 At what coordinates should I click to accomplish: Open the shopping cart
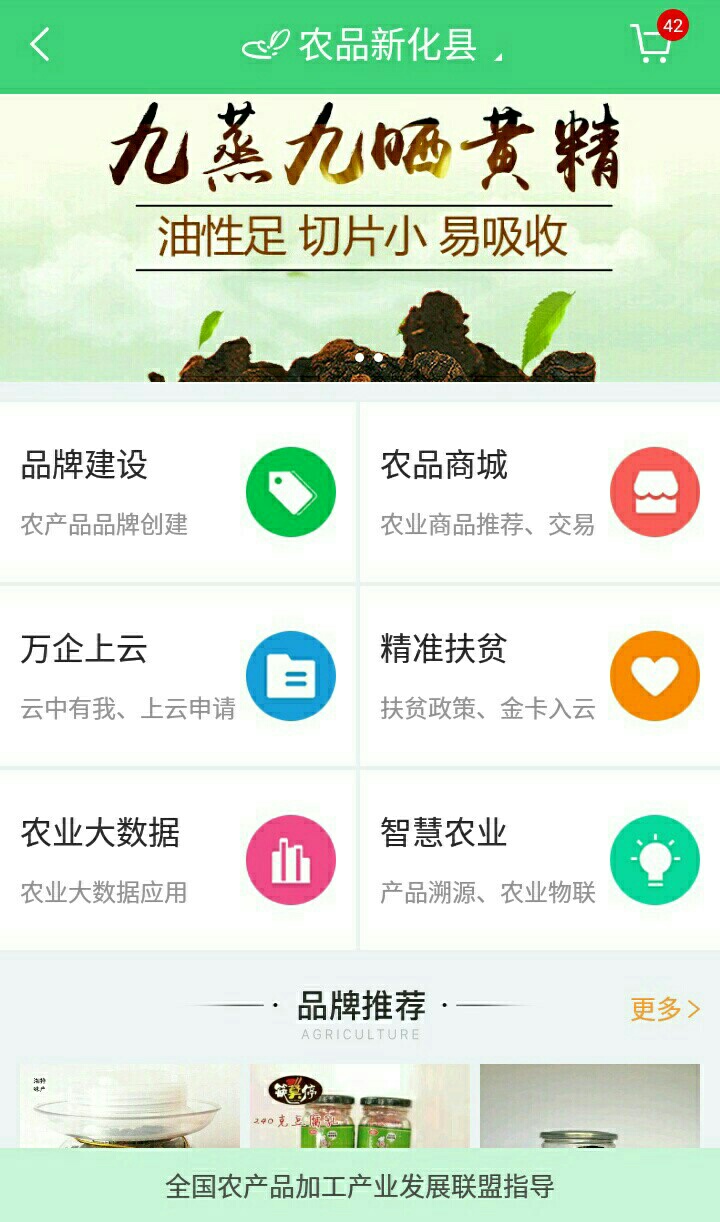tap(652, 43)
